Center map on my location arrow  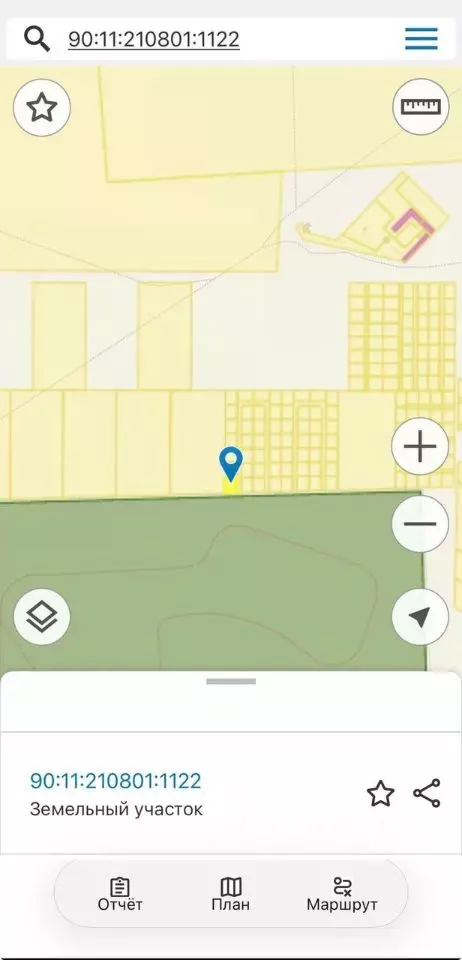pos(420,617)
